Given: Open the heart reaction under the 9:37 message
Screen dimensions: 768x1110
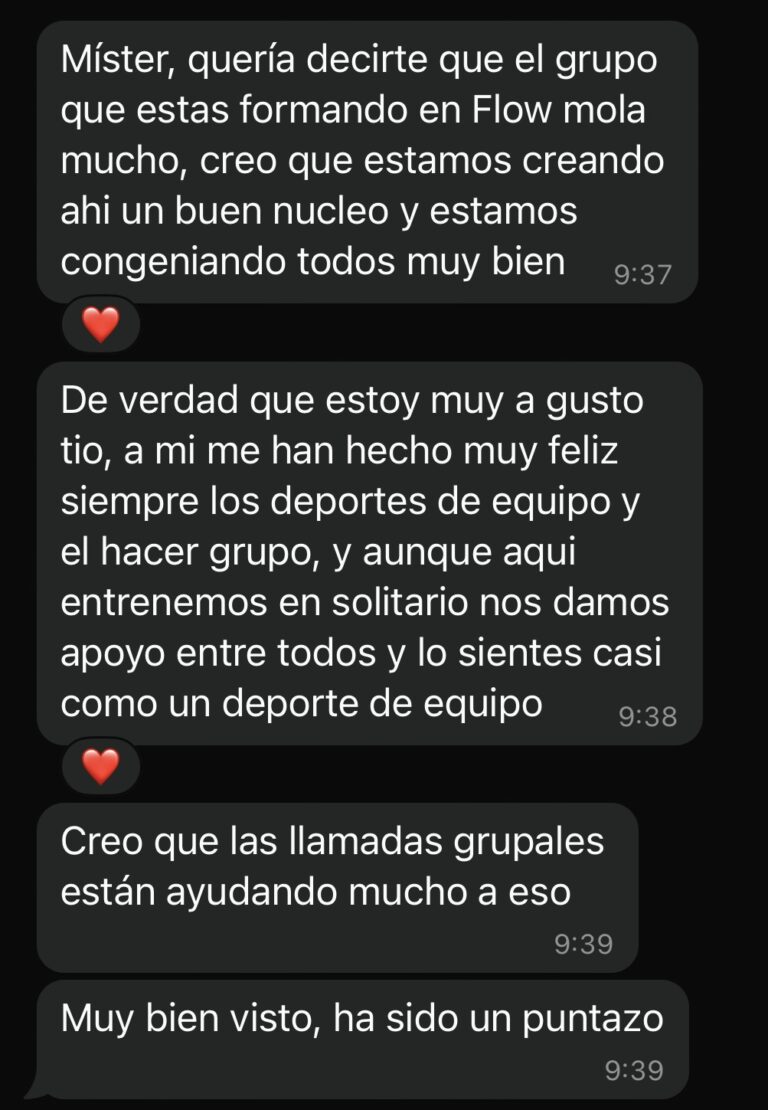Looking at the screenshot, I should point(100,324).
